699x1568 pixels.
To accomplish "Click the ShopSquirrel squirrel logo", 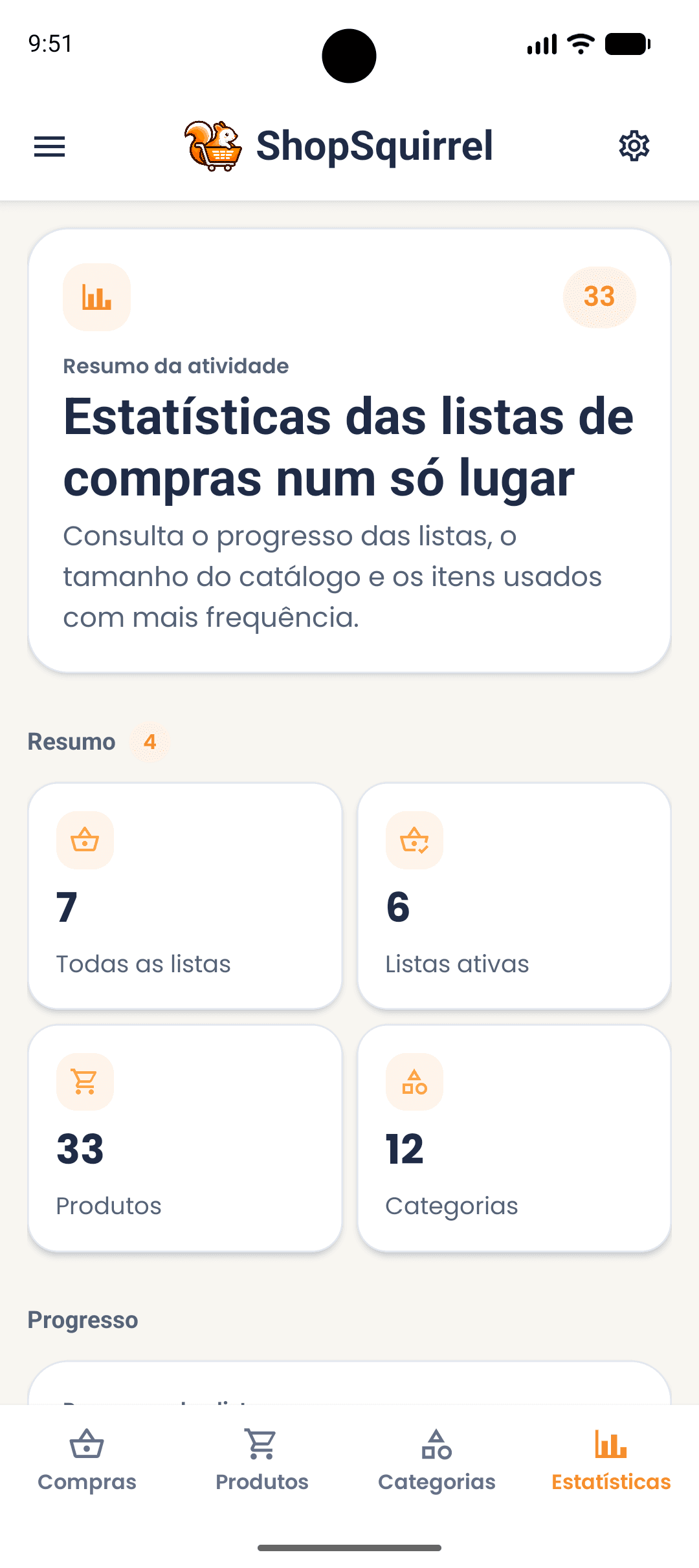I will click(x=214, y=146).
